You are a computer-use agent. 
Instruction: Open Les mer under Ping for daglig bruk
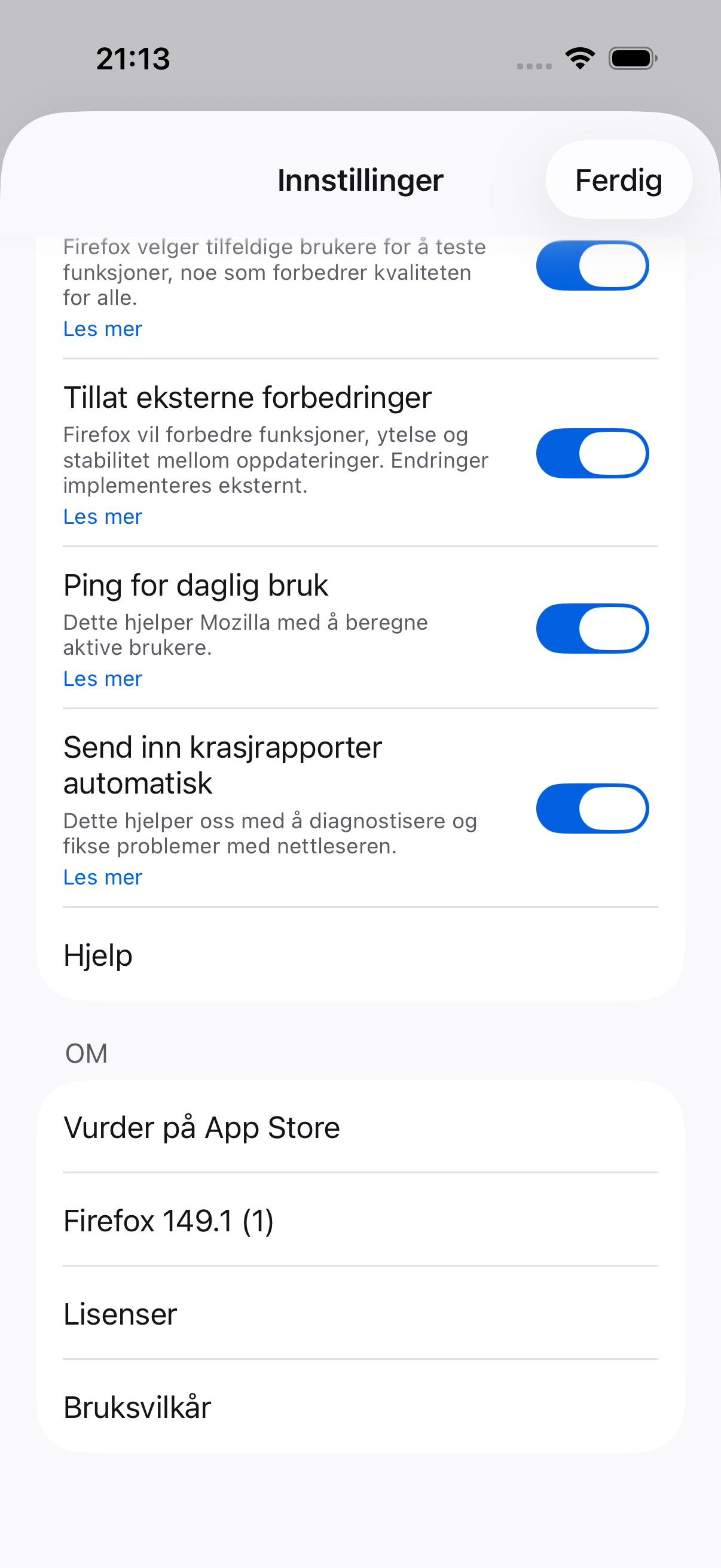102,679
